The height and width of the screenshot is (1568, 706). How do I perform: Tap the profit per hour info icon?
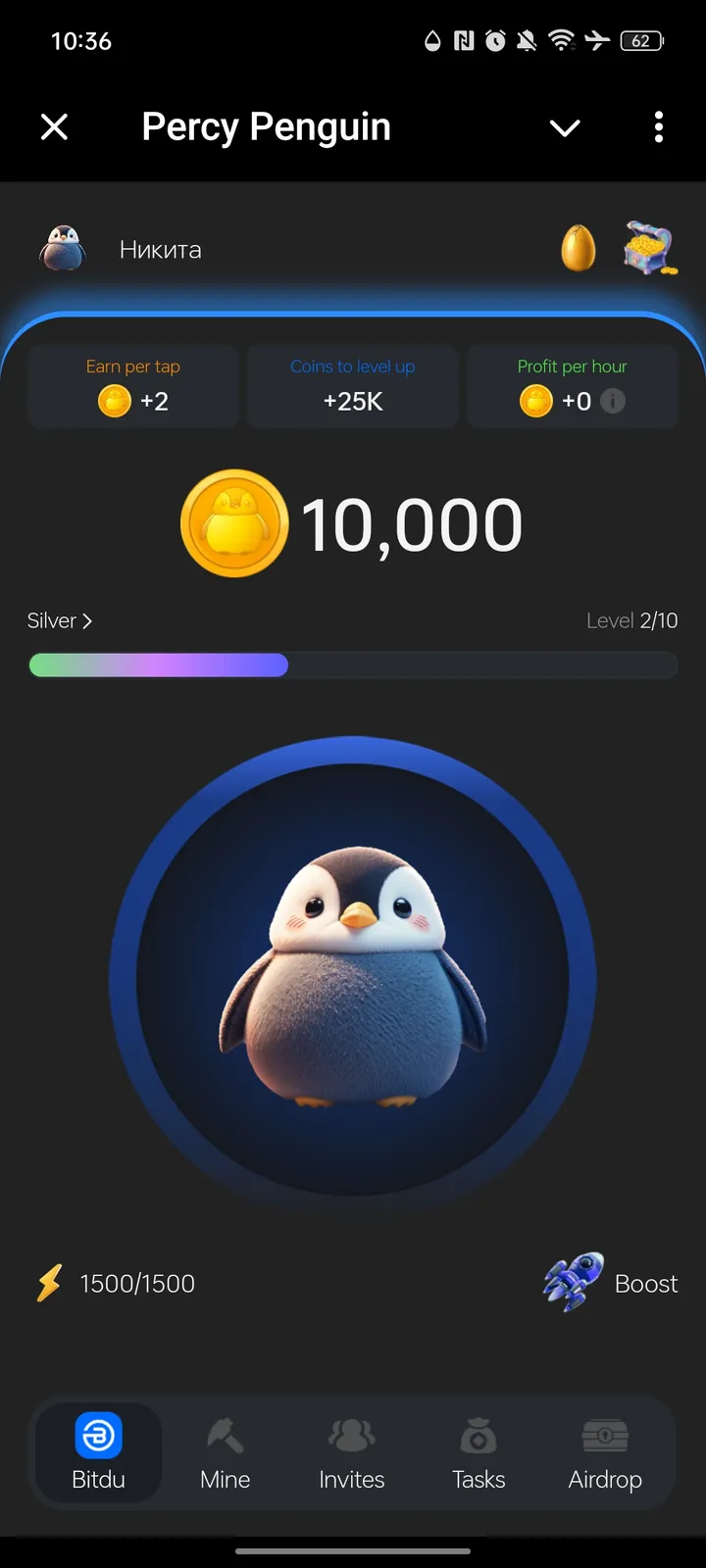point(613,401)
